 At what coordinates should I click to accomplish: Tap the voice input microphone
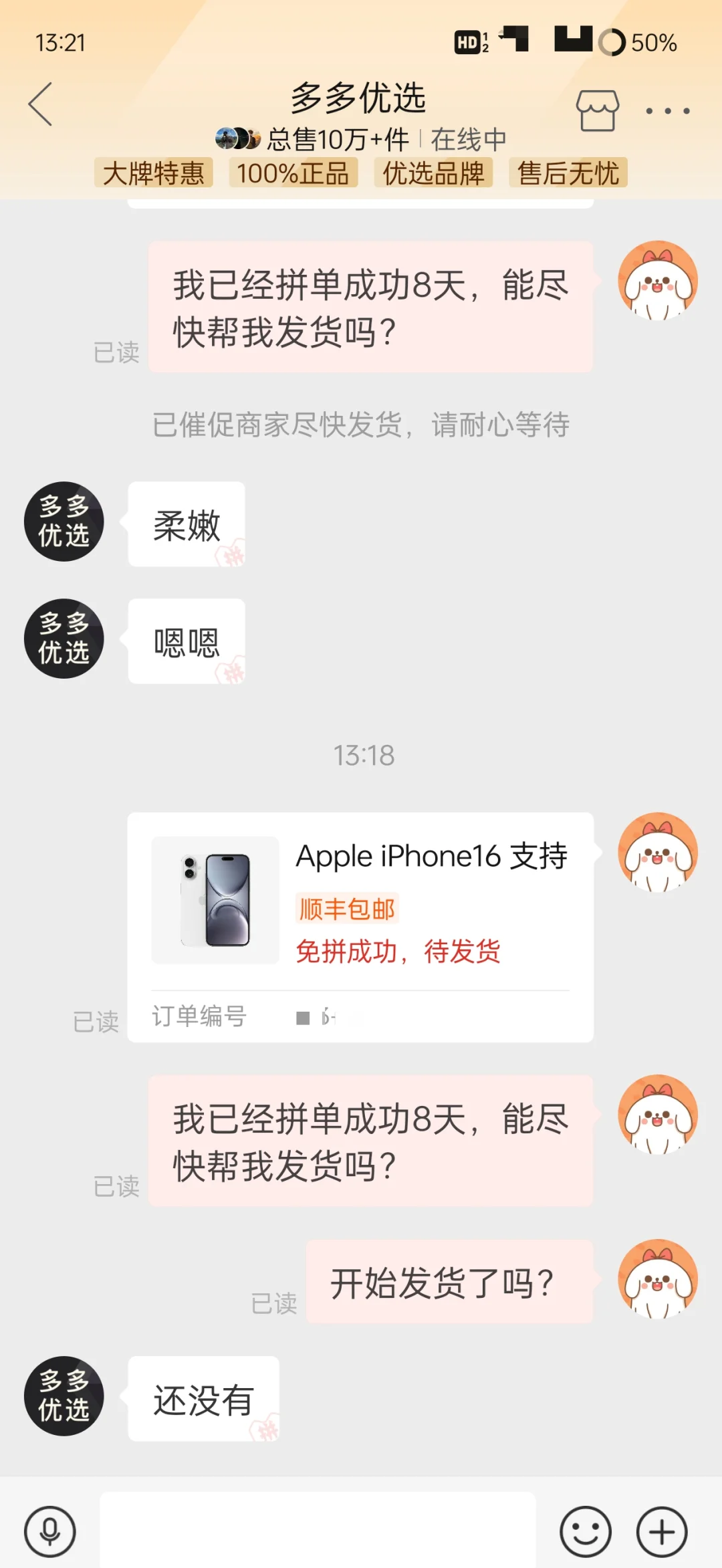tap(50, 1531)
